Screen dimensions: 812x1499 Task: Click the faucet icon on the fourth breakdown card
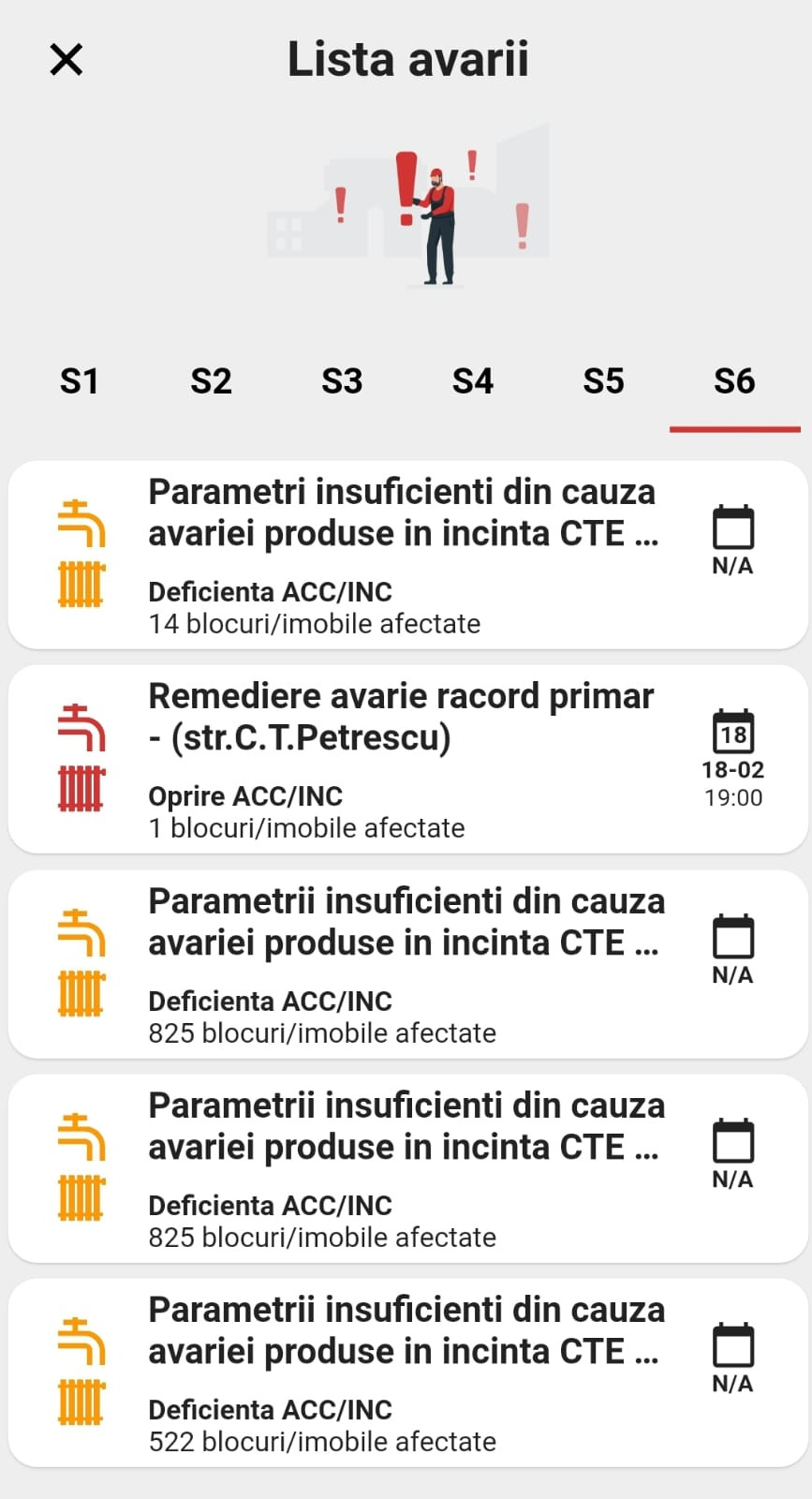click(81, 1137)
